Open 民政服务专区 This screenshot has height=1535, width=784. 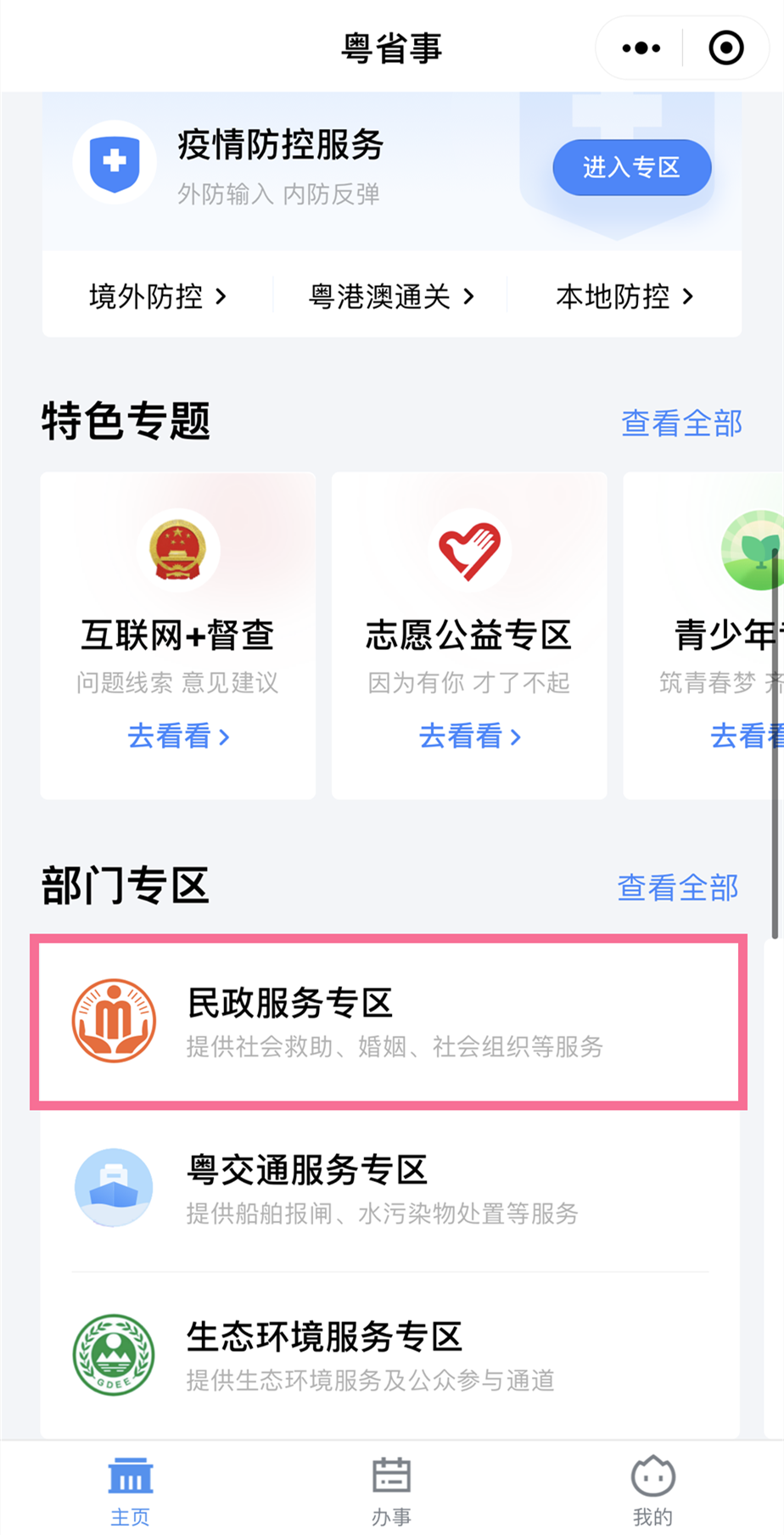[x=389, y=1022]
